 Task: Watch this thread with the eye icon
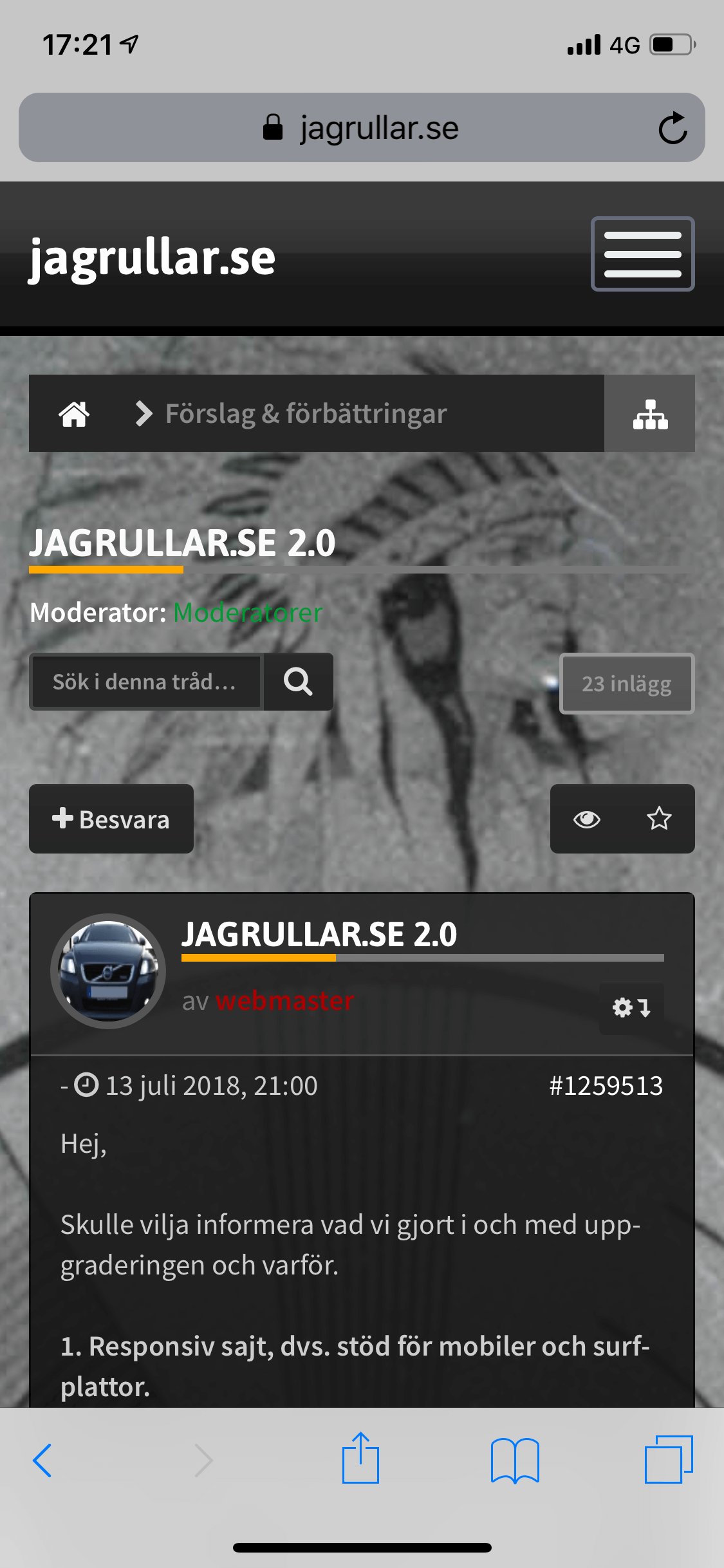point(586,819)
